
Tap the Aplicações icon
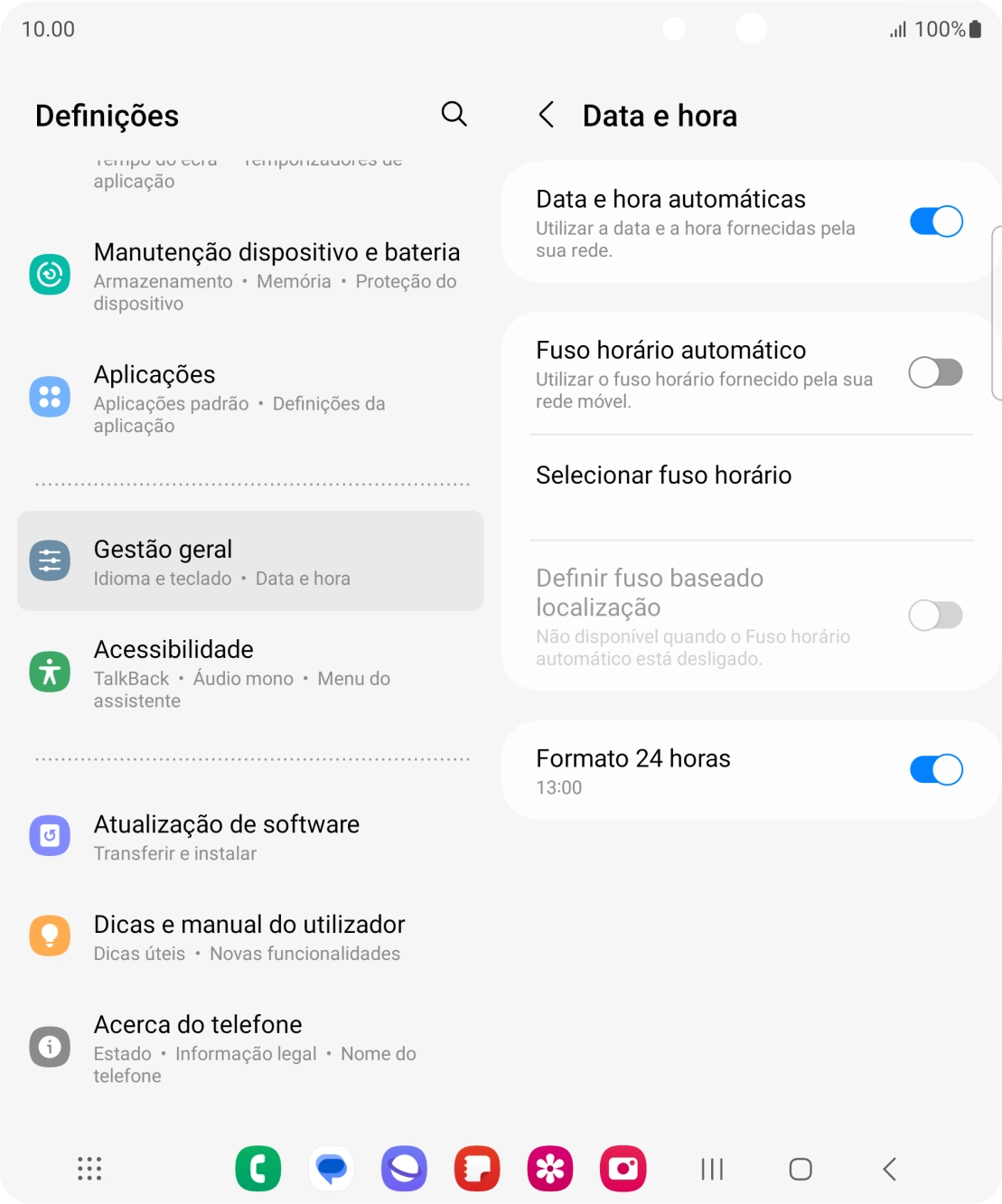click(x=50, y=396)
